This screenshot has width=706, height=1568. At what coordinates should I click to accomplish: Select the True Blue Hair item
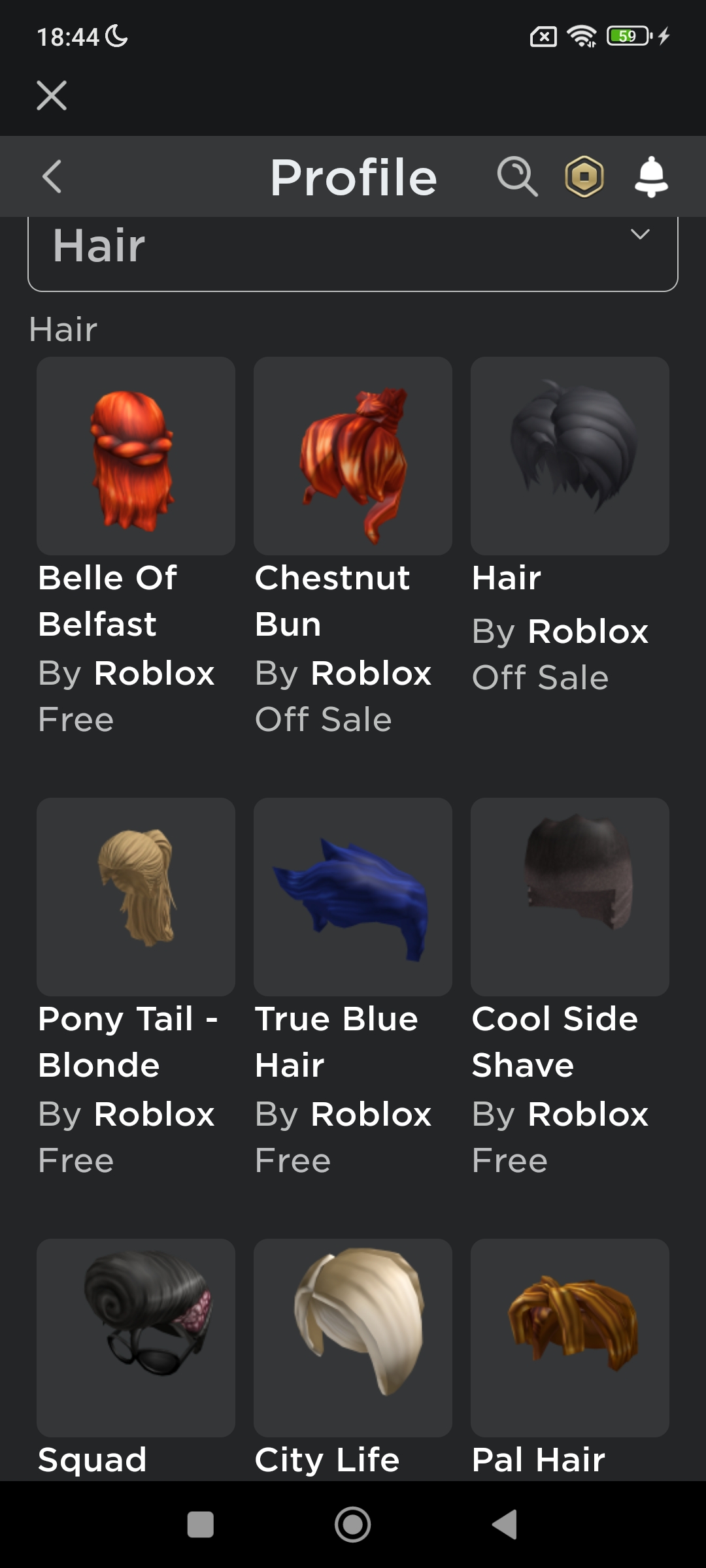[353, 897]
